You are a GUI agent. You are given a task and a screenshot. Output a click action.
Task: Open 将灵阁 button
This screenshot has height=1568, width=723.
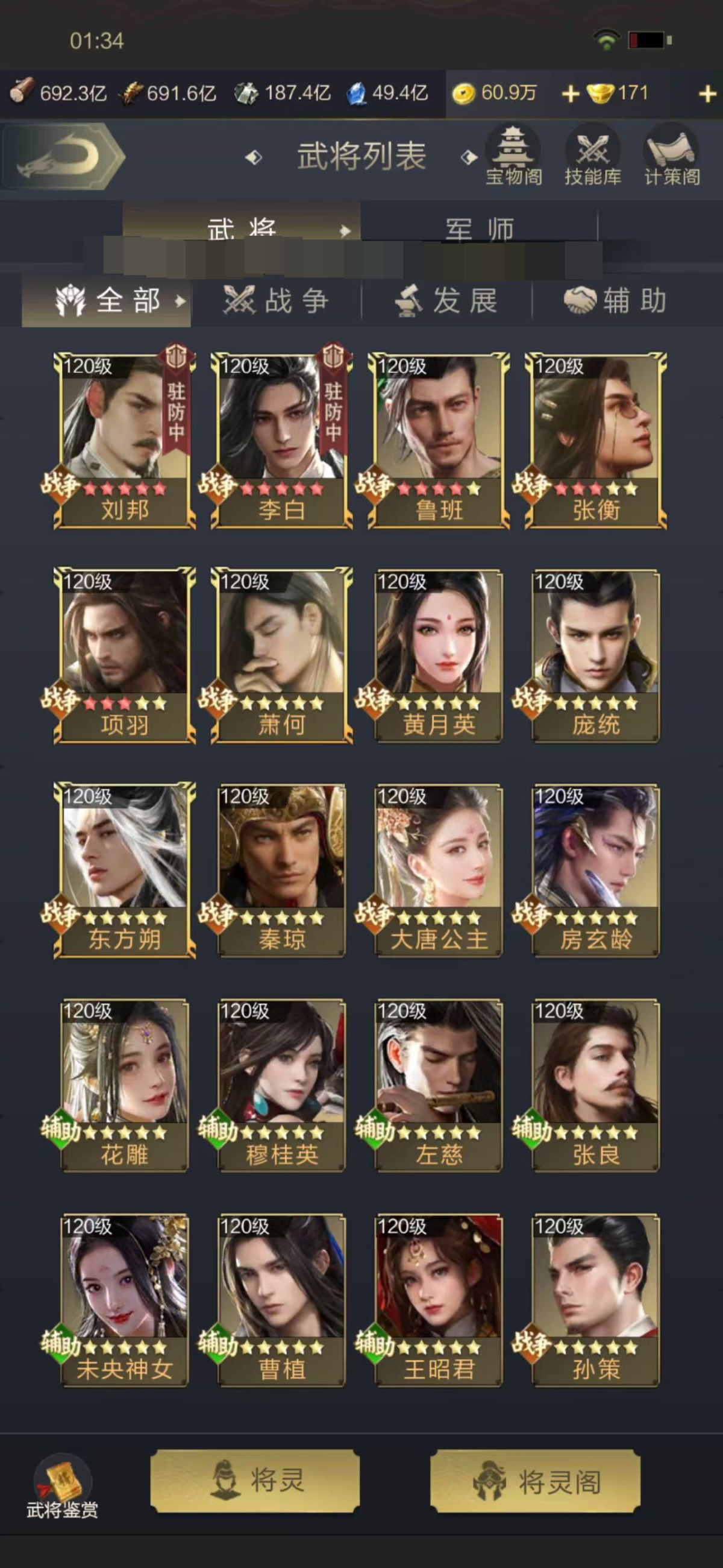(x=535, y=1482)
